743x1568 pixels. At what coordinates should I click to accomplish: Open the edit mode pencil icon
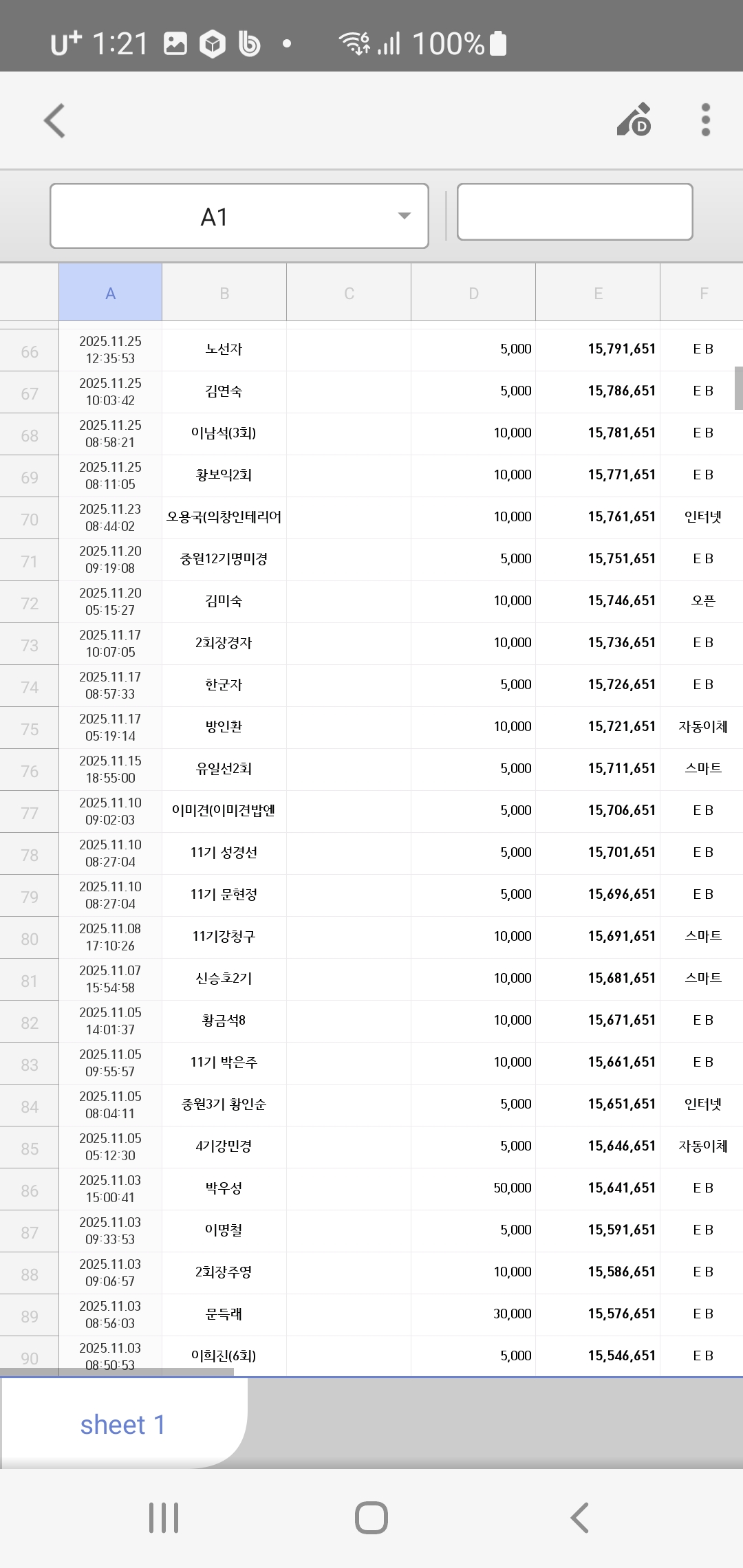coord(634,120)
